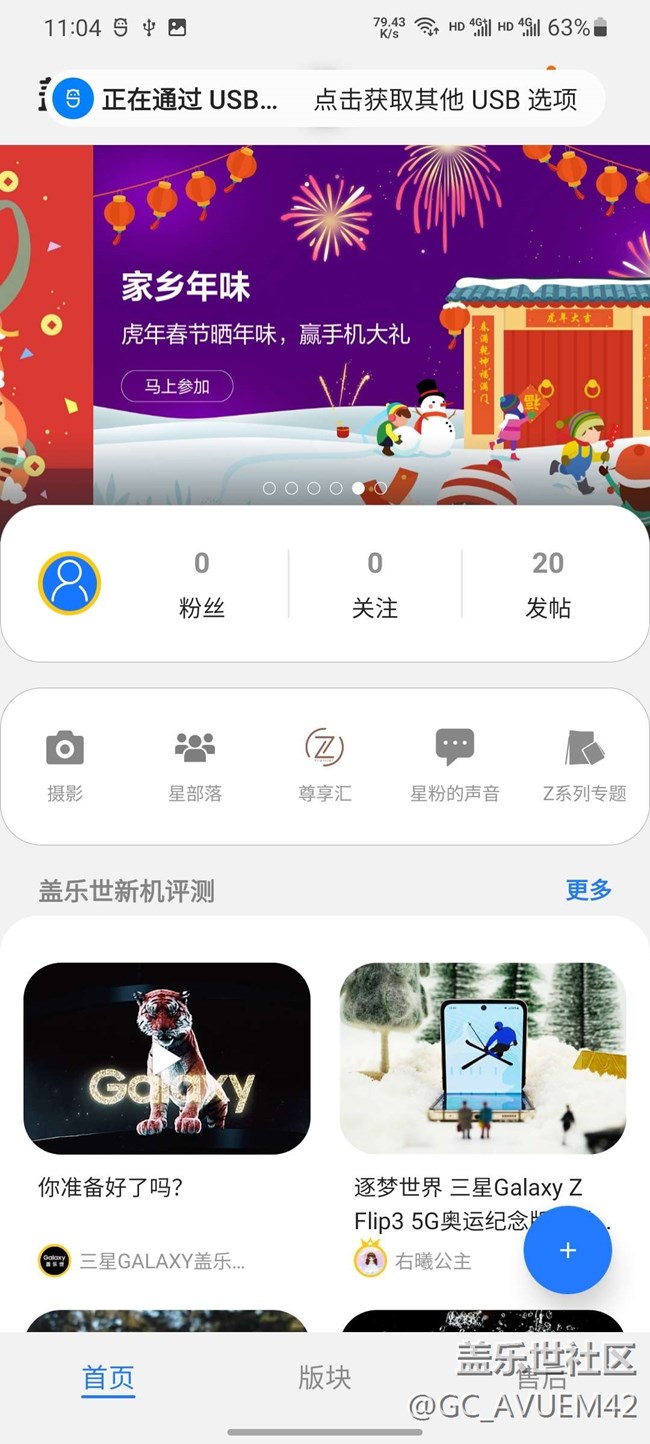
Task: Open the 摄影 photography section
Action: click(65, 766)
